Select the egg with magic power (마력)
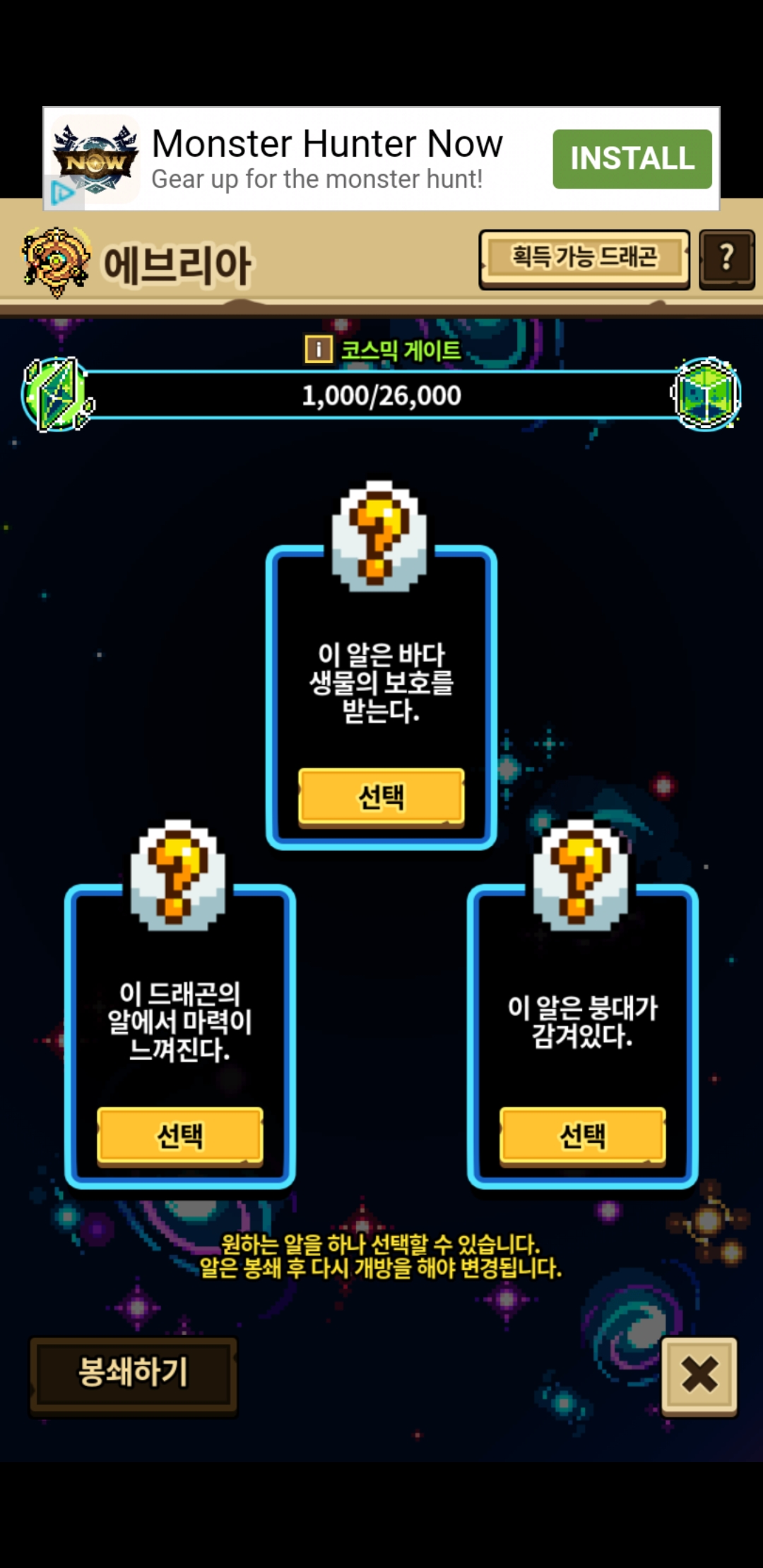The width and height of the screenshot is (763, 1568). 179,1136
